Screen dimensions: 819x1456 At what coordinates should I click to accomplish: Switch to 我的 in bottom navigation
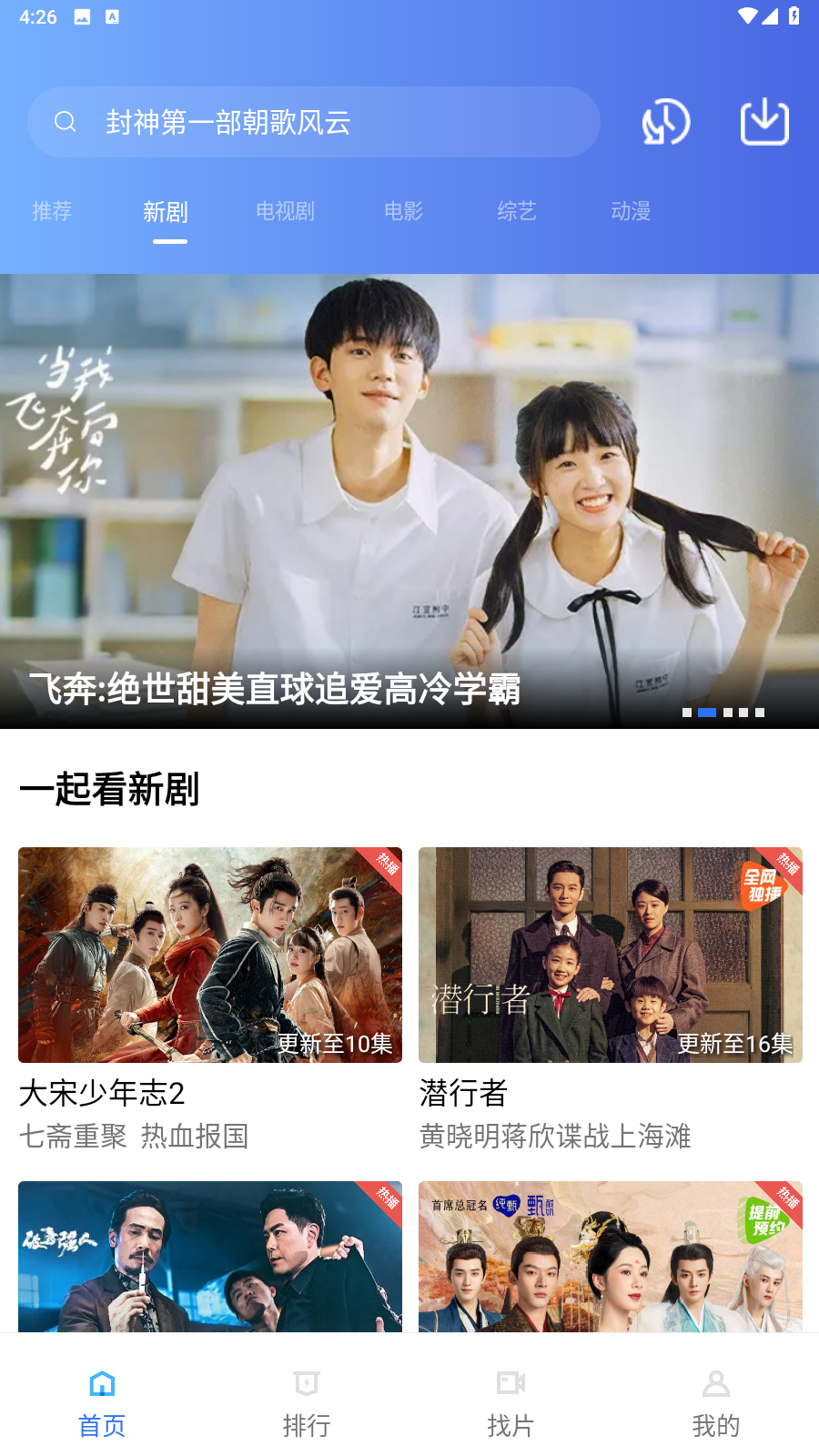pyautogui.click(x=716, y=1403)
